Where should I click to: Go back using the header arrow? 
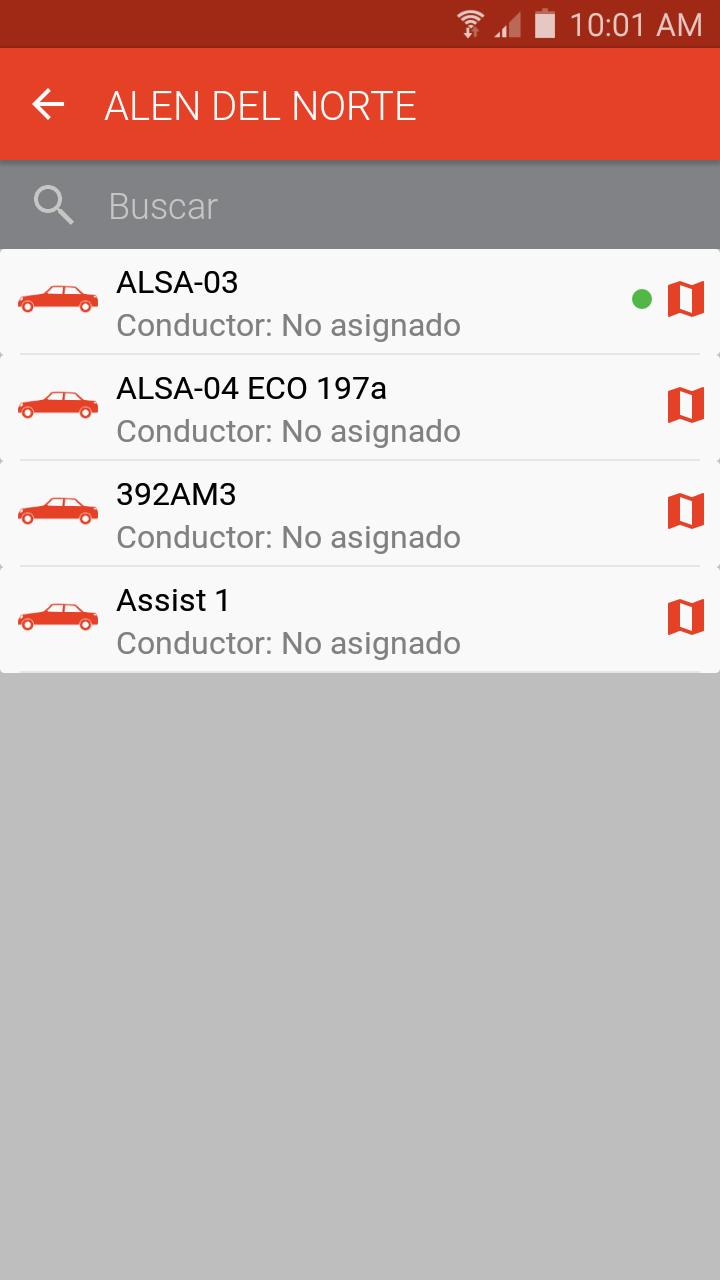[48, 104]
